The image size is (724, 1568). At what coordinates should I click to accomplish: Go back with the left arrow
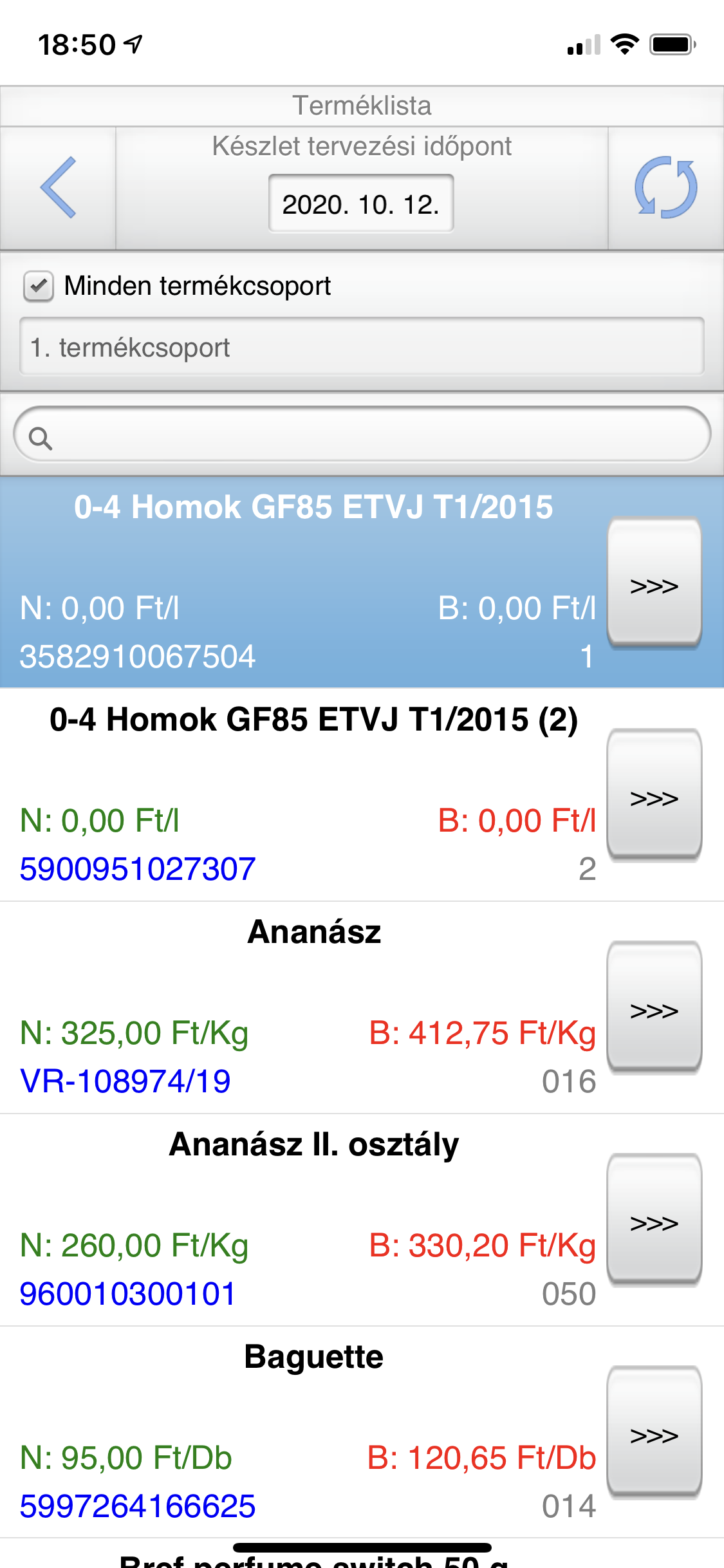click(x=58, y=187)
